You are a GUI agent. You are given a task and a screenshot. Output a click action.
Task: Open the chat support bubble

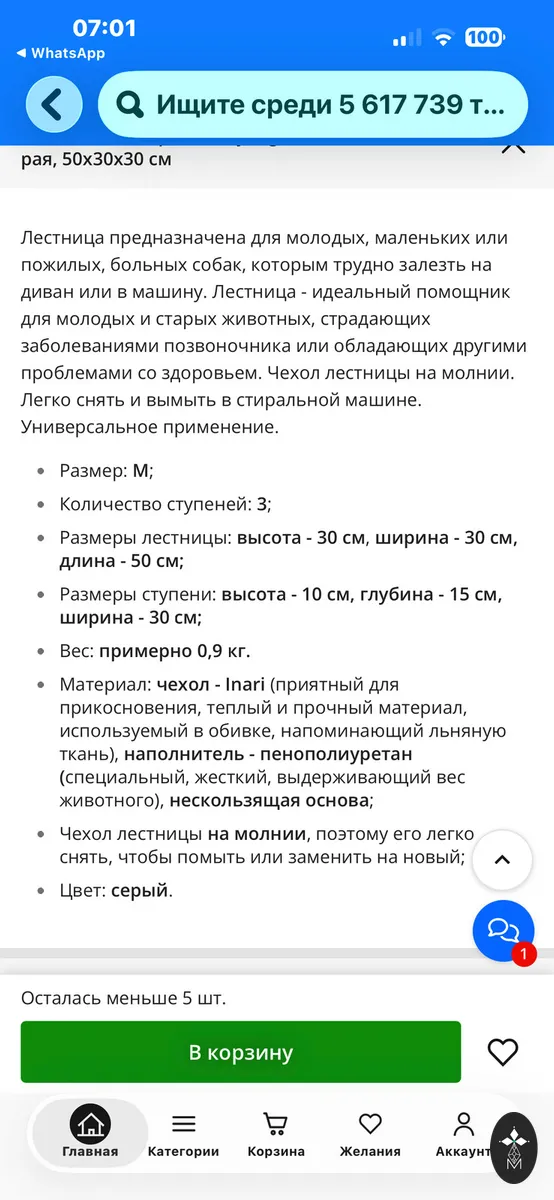pyautogui.click(x=503, y=930)
